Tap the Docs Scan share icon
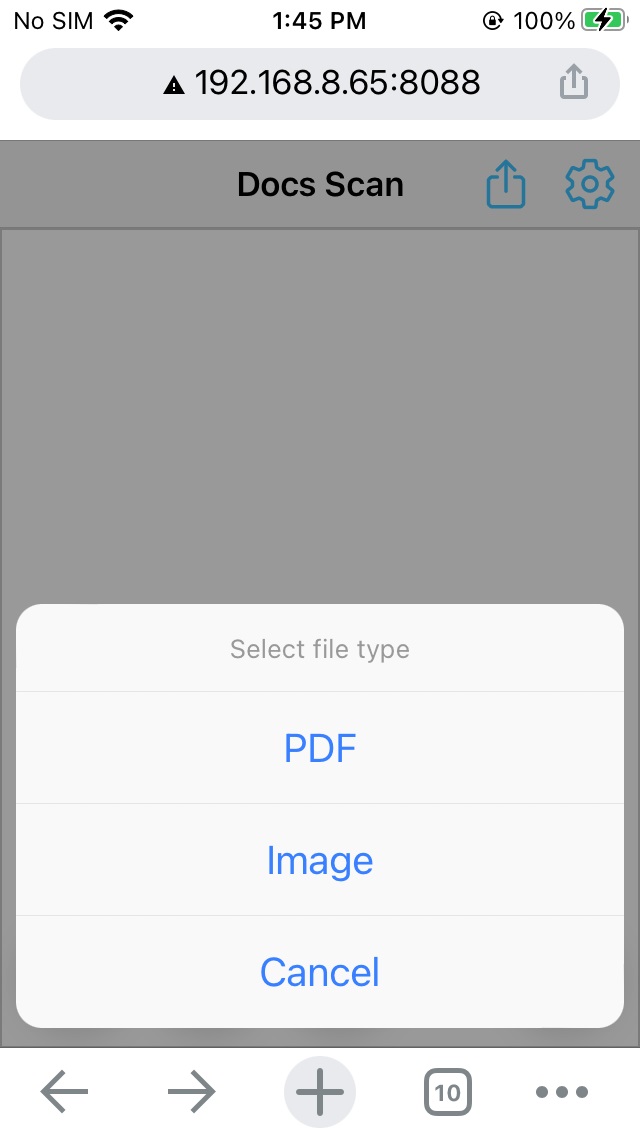Image resolution: width=640 pixels, height=1136 pixels. click(506, 185)
